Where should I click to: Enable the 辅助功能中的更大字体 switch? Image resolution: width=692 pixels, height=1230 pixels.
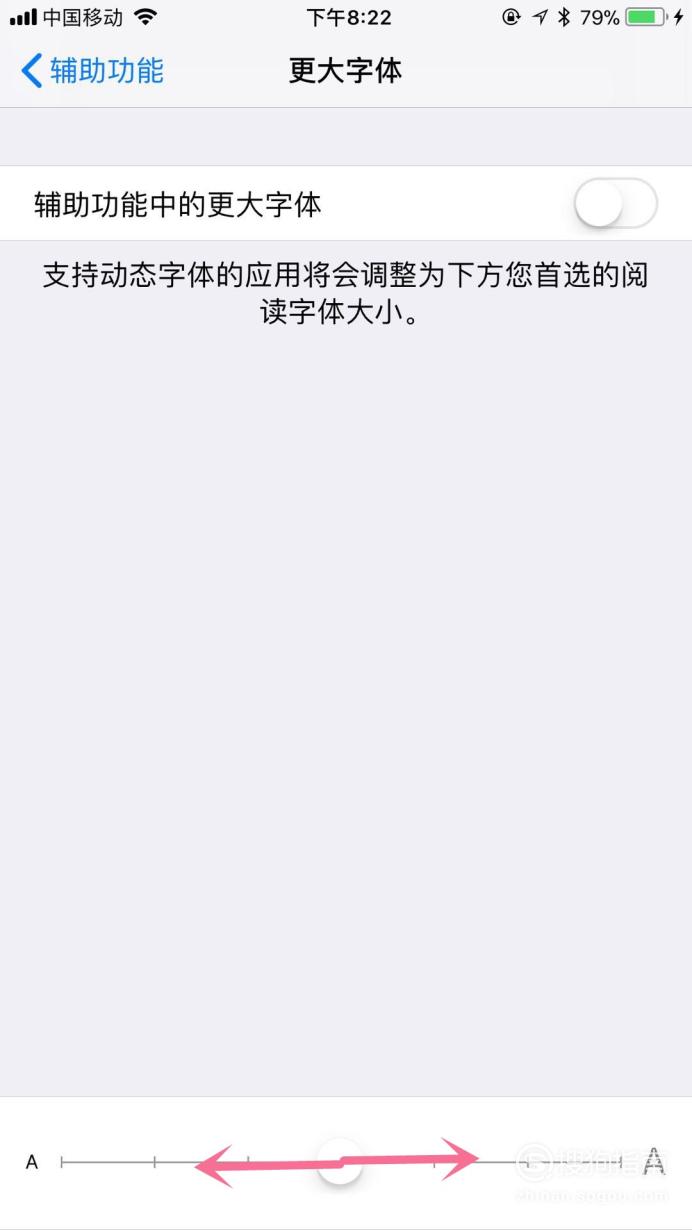click(x=615, y=204)
